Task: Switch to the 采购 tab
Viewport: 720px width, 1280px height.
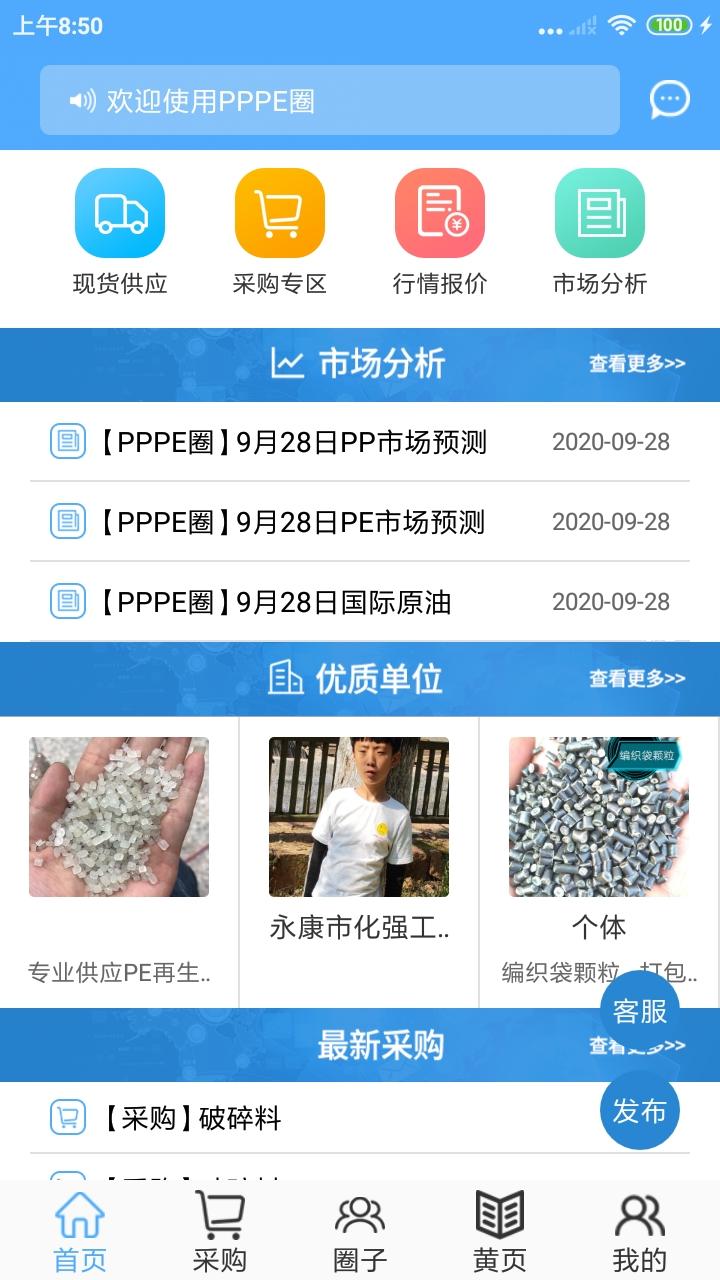Action: tap(220, 1232)
